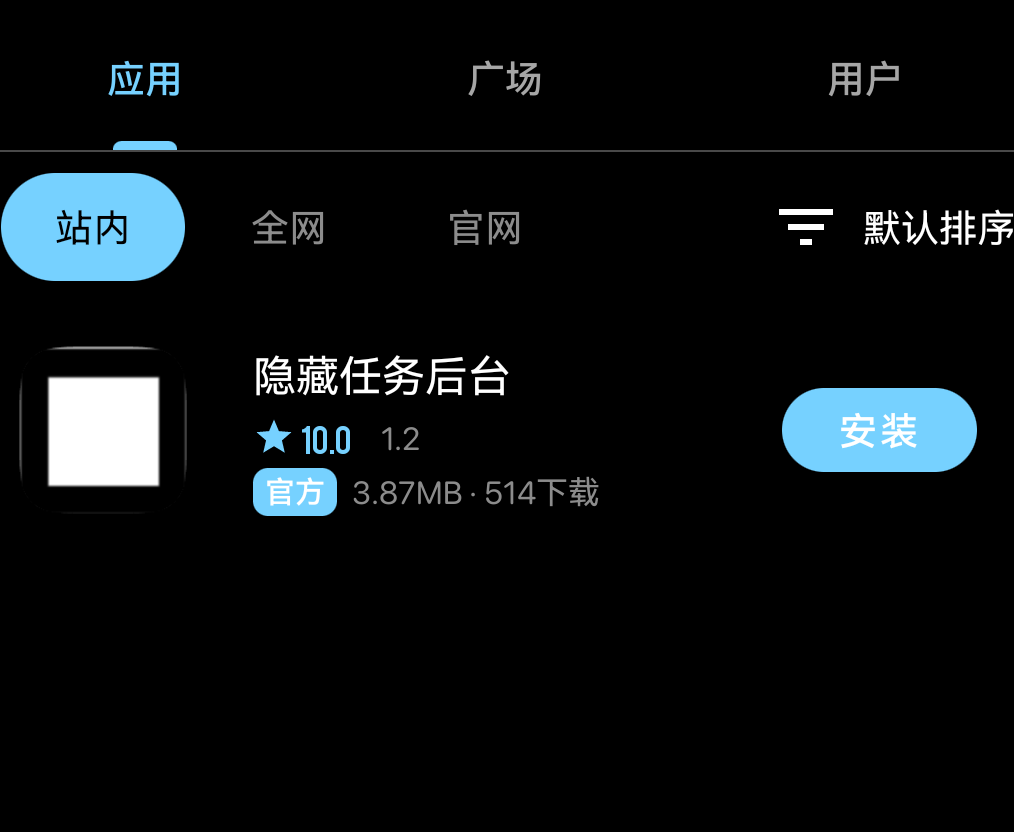Tap the 站内 filter chip
Viewport: 1014px width, 832px height.
point(93,228)
